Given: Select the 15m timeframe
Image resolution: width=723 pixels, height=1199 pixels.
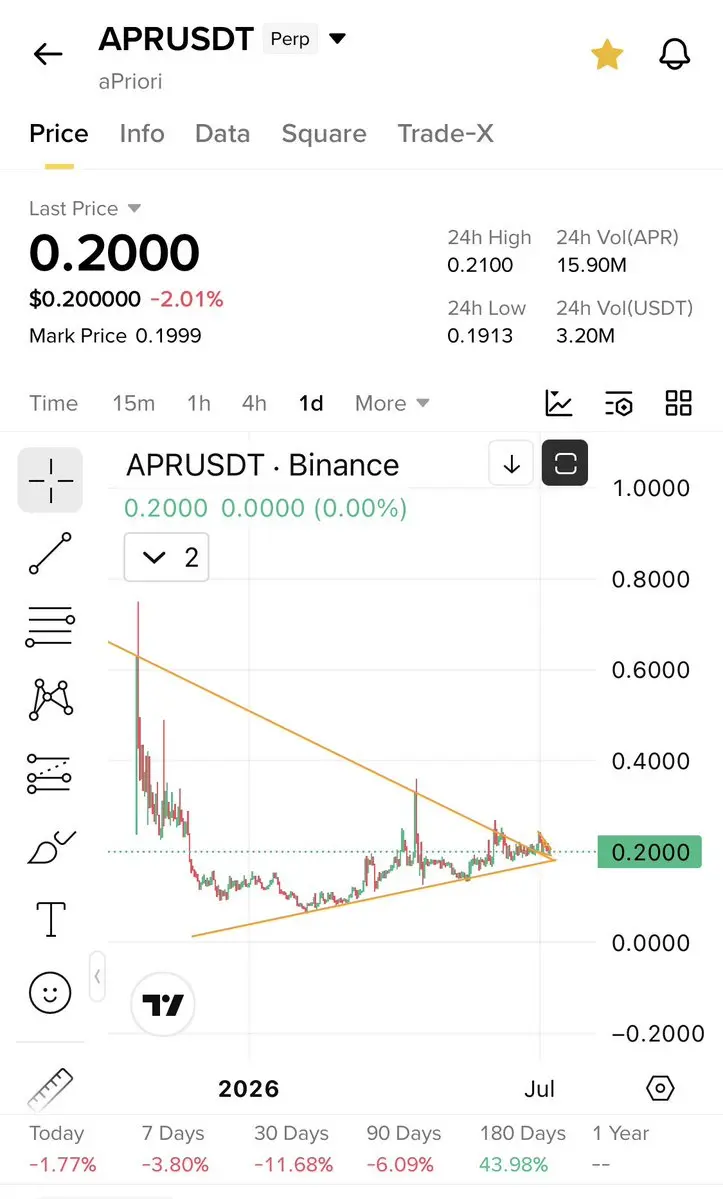Looking at the screenshot, I should [134, 403].
